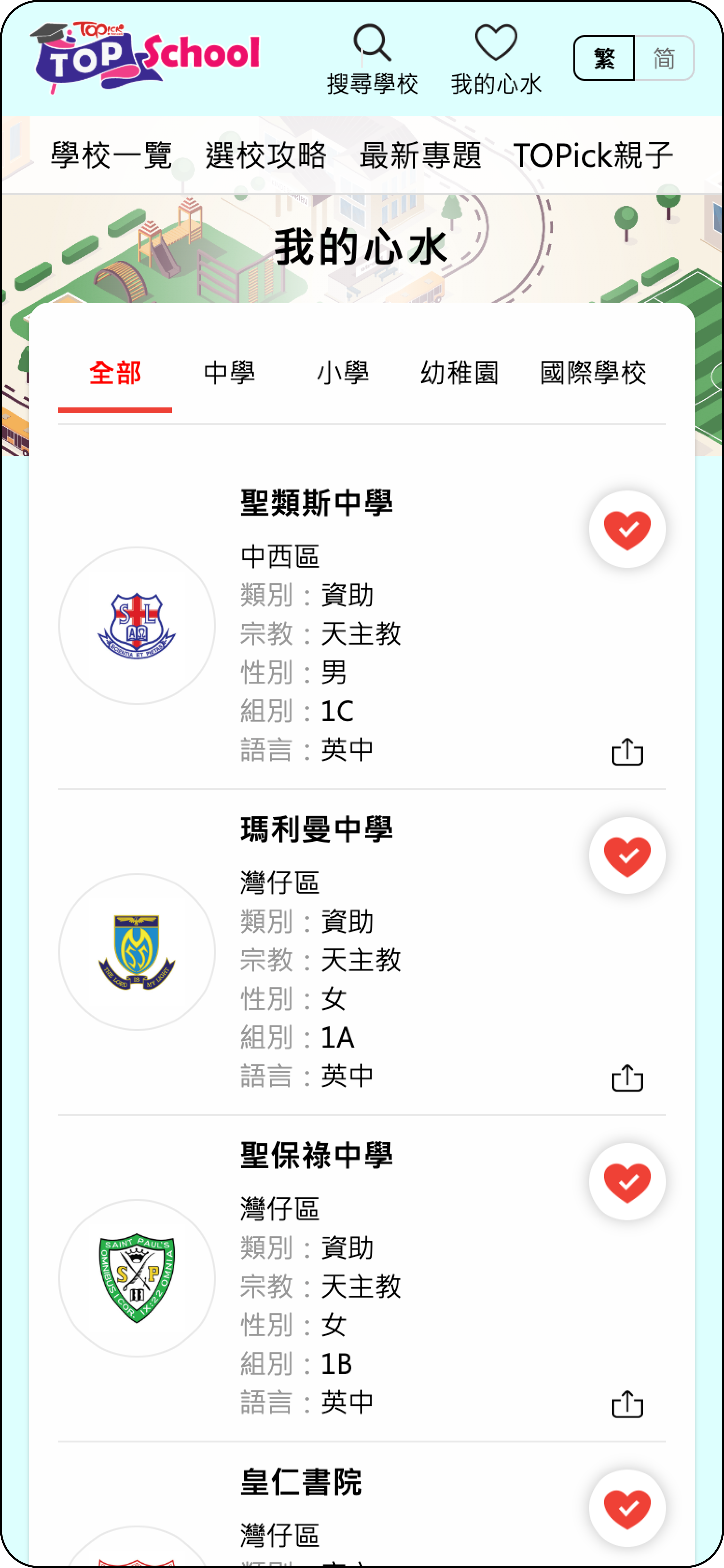Select 繁 traditional Chinese option

pyautogui.click(x=604, y=59)
